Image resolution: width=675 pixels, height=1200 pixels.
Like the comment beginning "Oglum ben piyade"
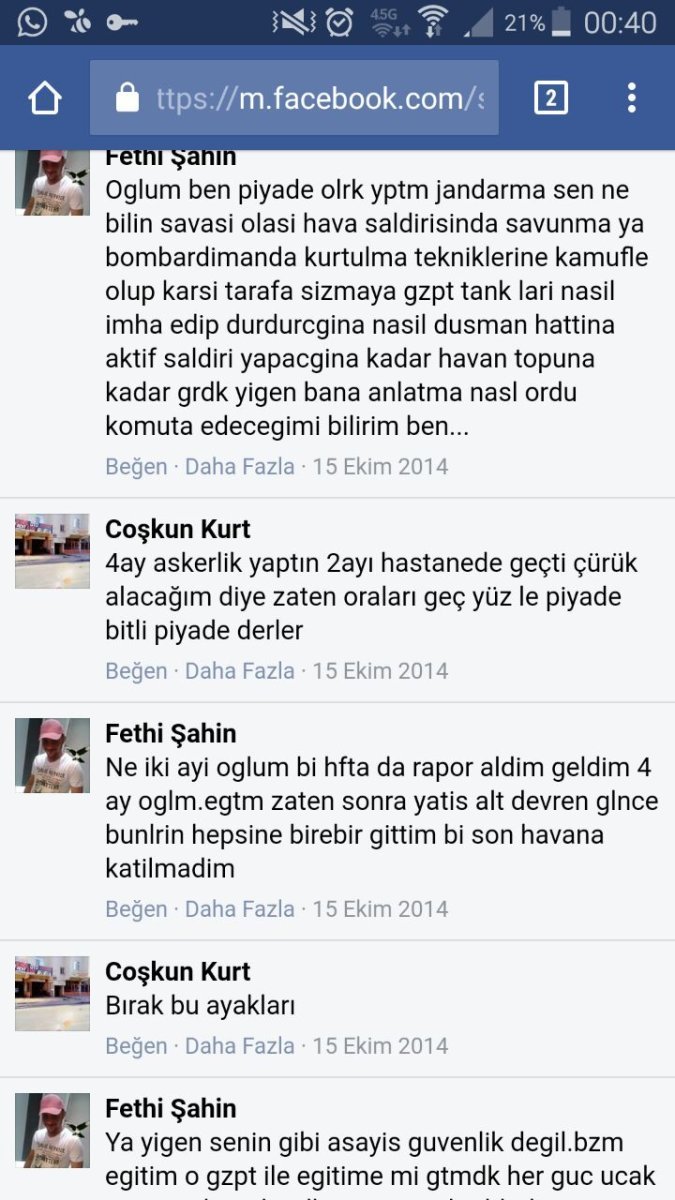tap(136, 466)
